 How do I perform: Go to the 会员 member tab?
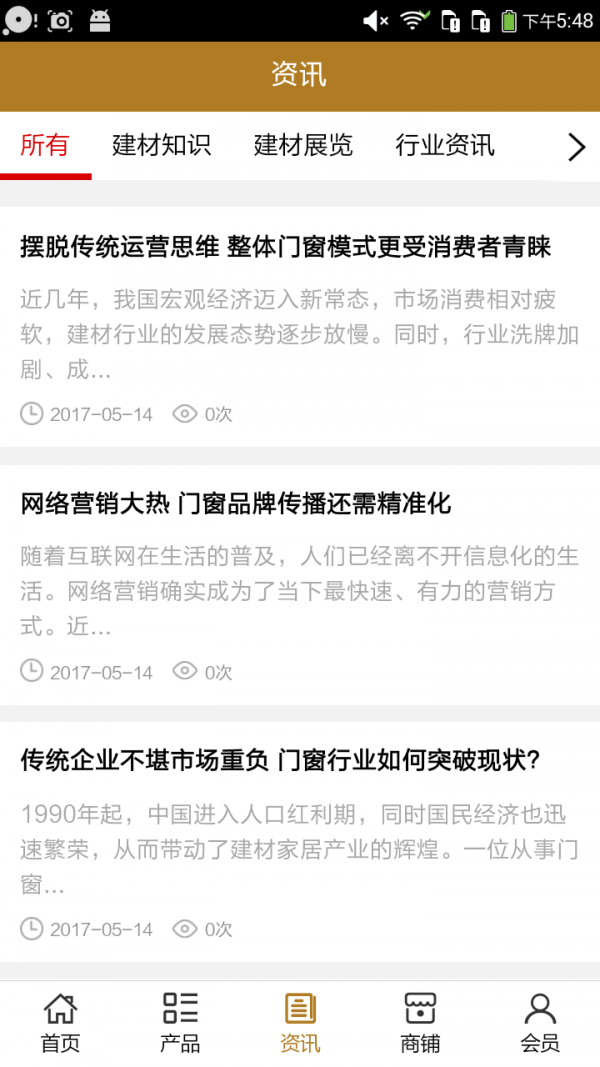[x=540, y=1023]
